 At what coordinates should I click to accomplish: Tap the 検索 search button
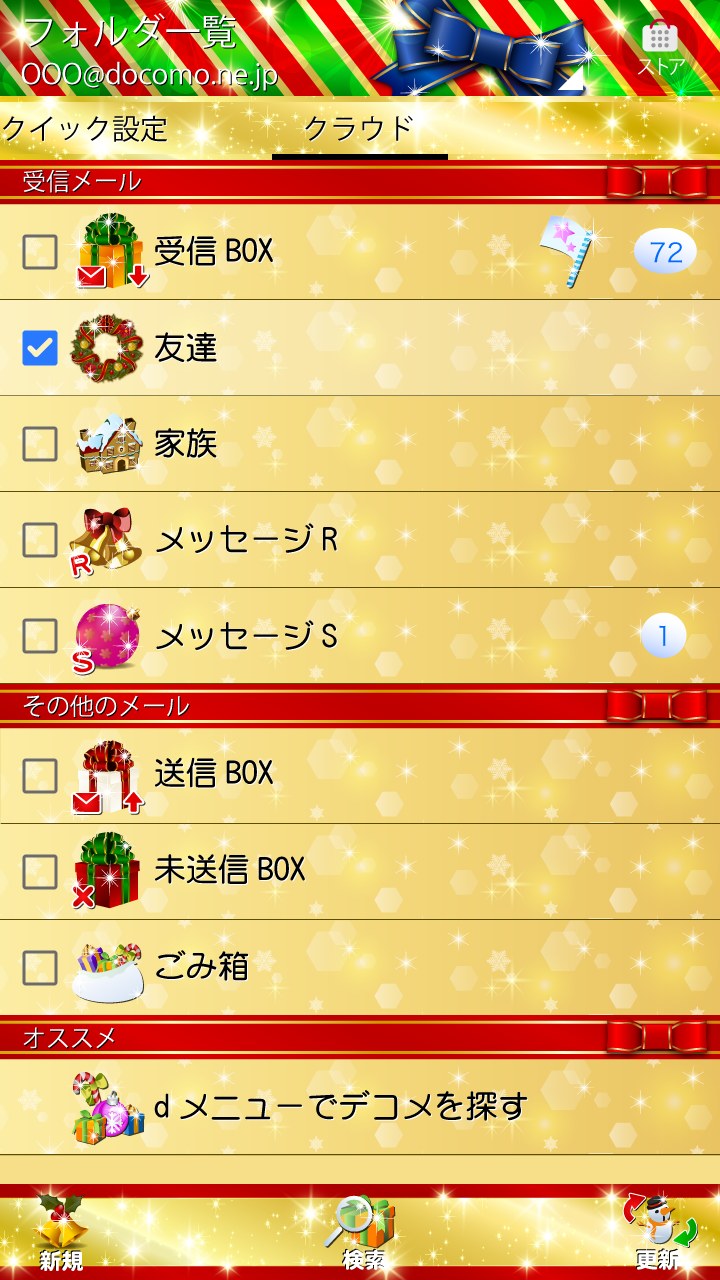click(362, 1235)
